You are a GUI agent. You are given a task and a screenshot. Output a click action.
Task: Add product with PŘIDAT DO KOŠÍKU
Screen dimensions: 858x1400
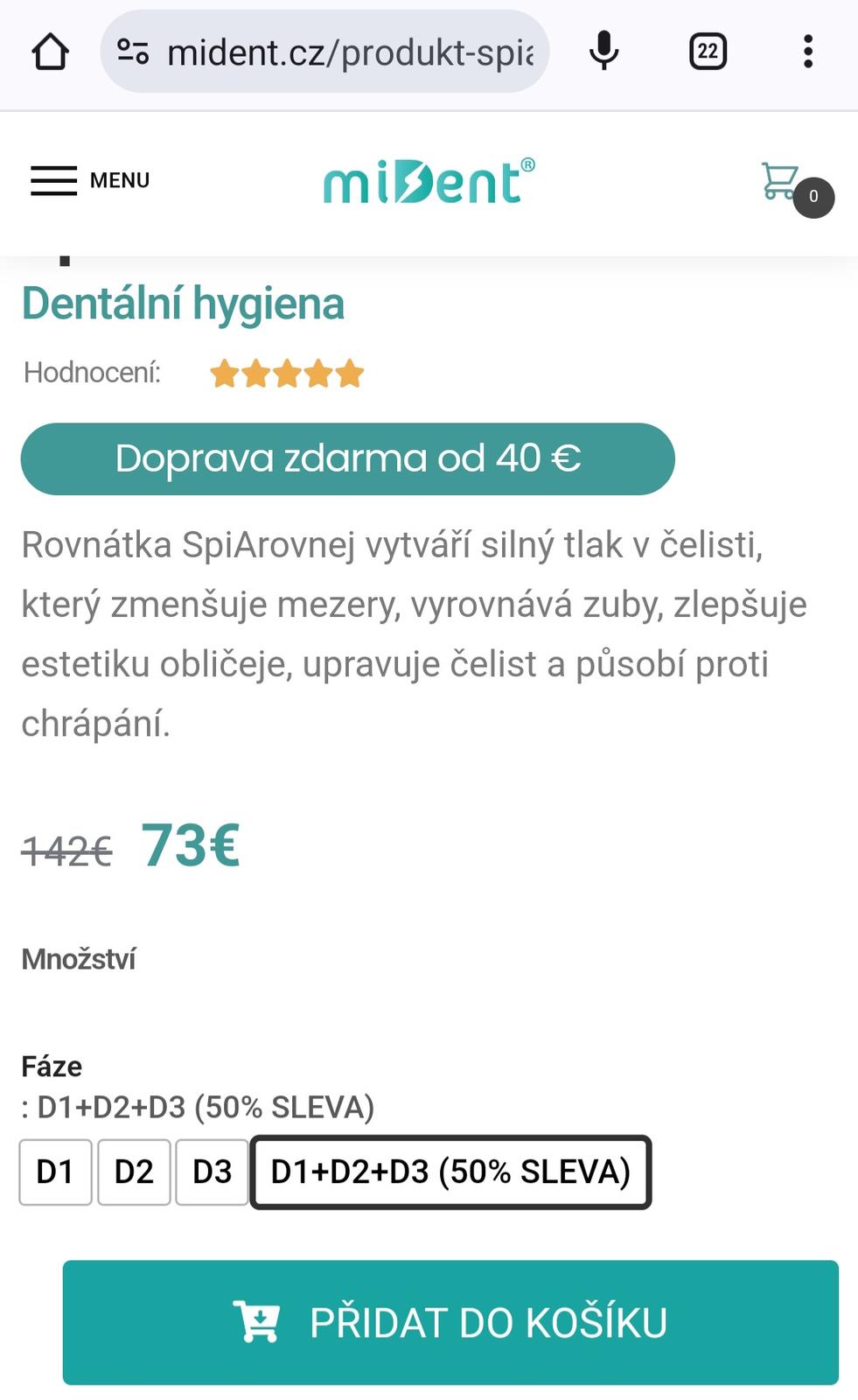coord(450,1322)
